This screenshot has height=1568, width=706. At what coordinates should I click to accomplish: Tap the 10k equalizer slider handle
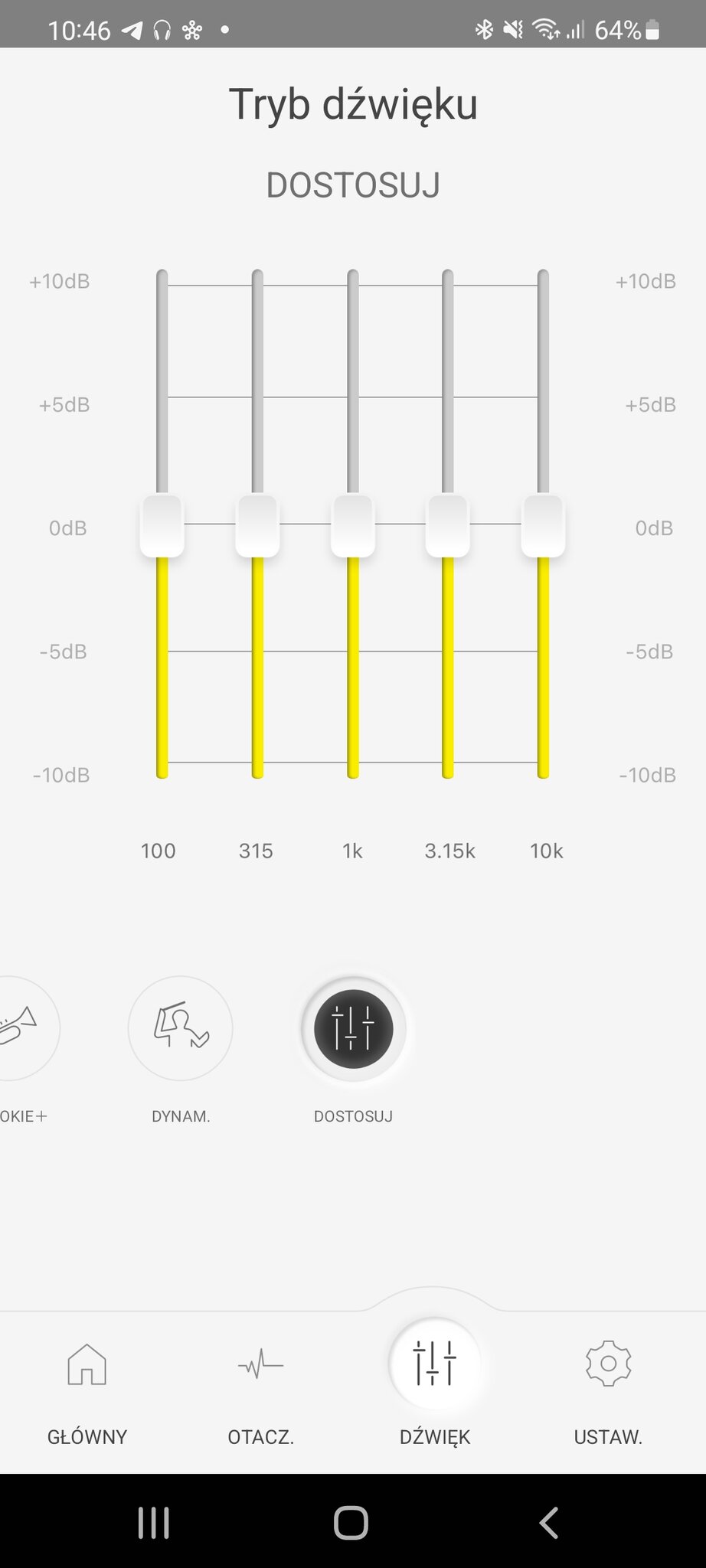pyautogui.click(x=544, y=526)
